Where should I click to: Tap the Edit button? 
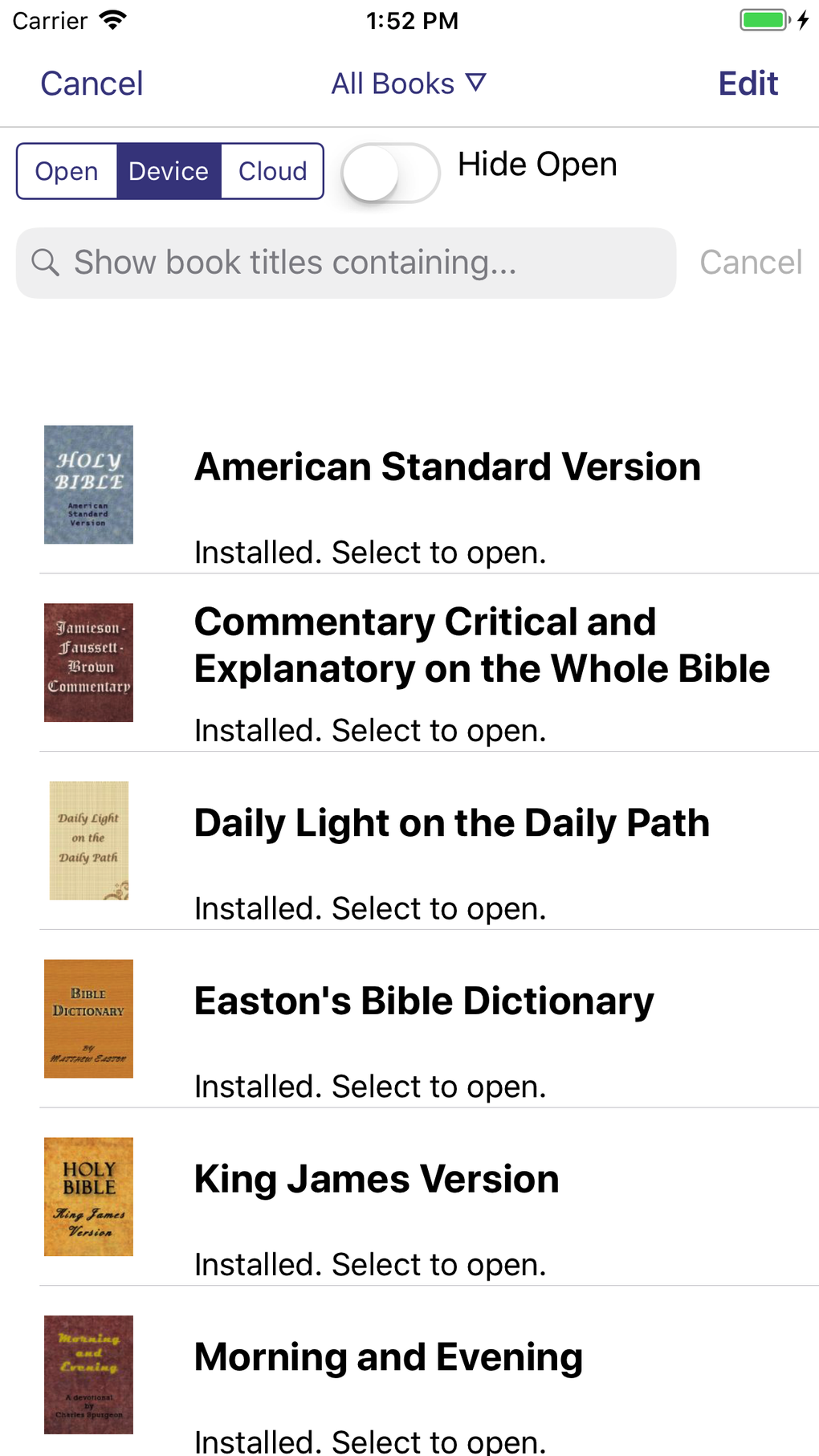748,84
